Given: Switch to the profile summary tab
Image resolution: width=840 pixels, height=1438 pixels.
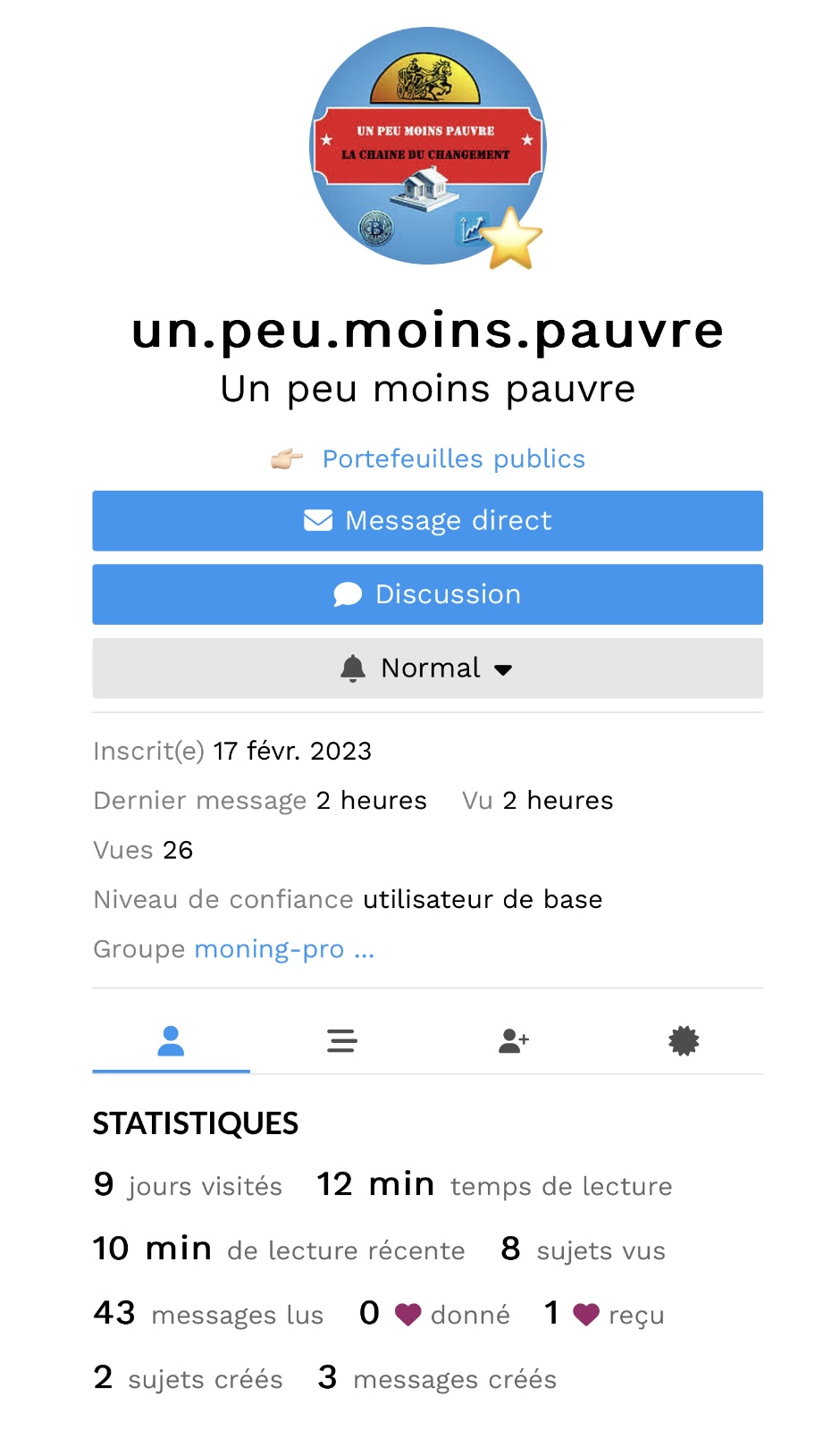Looking at the screenshot, I should pos(171,1040).
